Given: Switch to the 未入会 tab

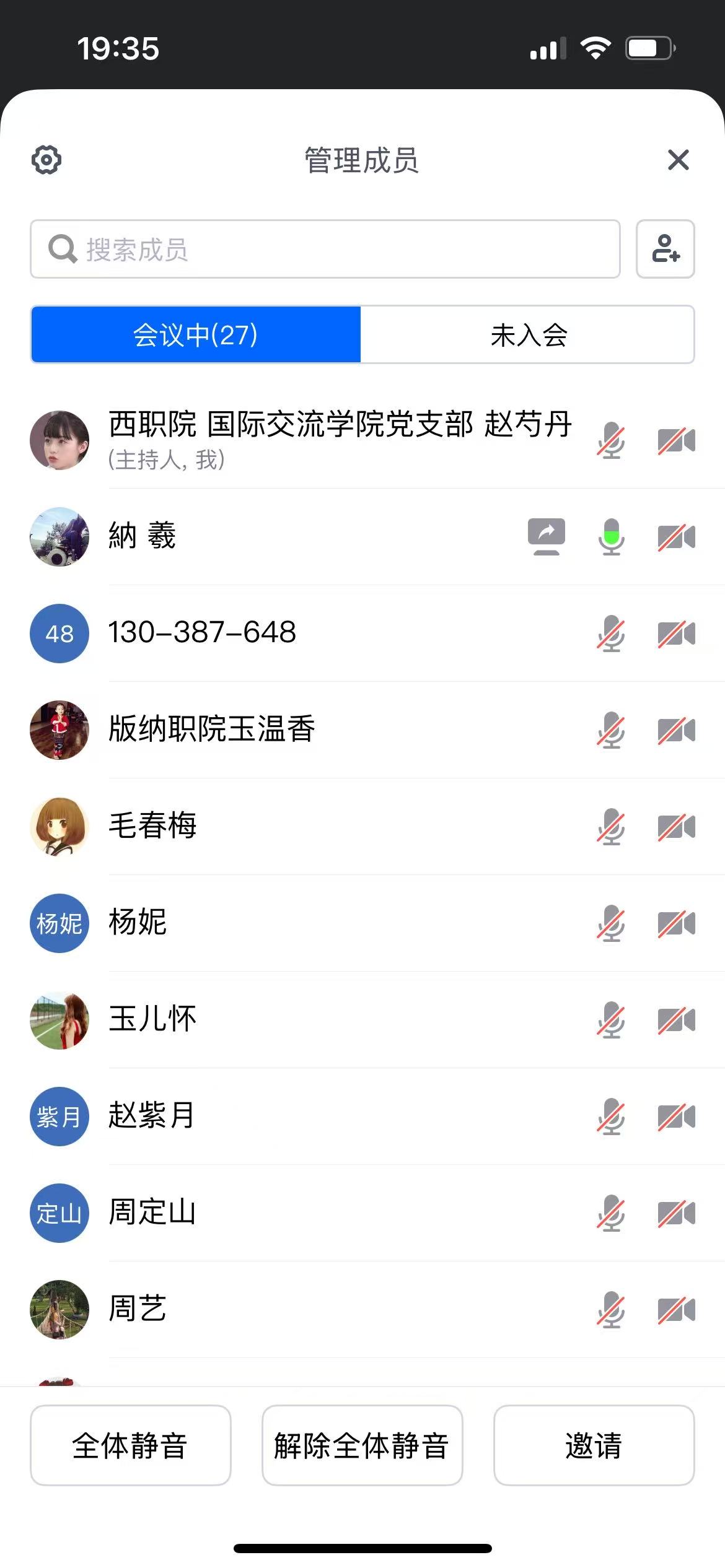Looking at the screenshot, I should [x=528, y=335].
